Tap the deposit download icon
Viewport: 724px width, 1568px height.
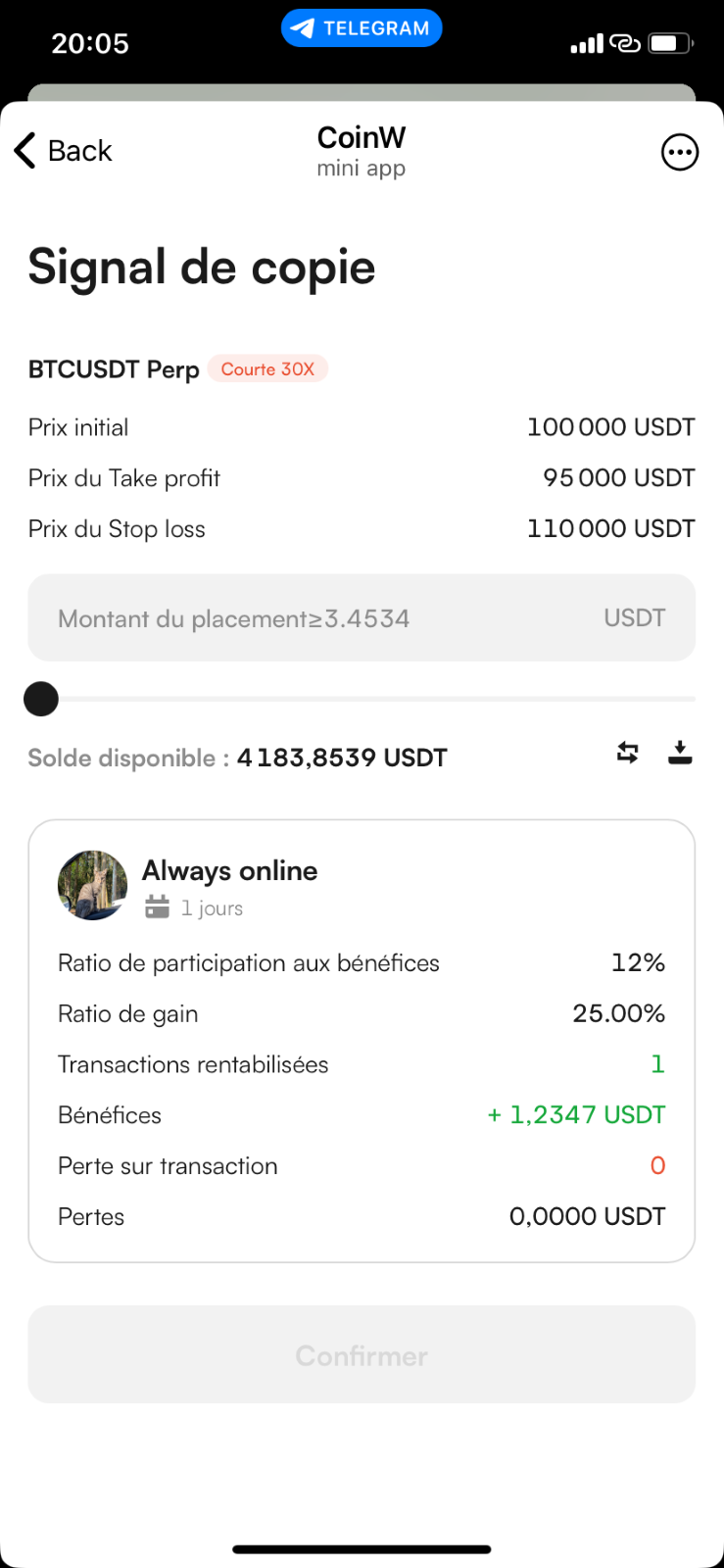pyautogui.click(x=680, y=753)
